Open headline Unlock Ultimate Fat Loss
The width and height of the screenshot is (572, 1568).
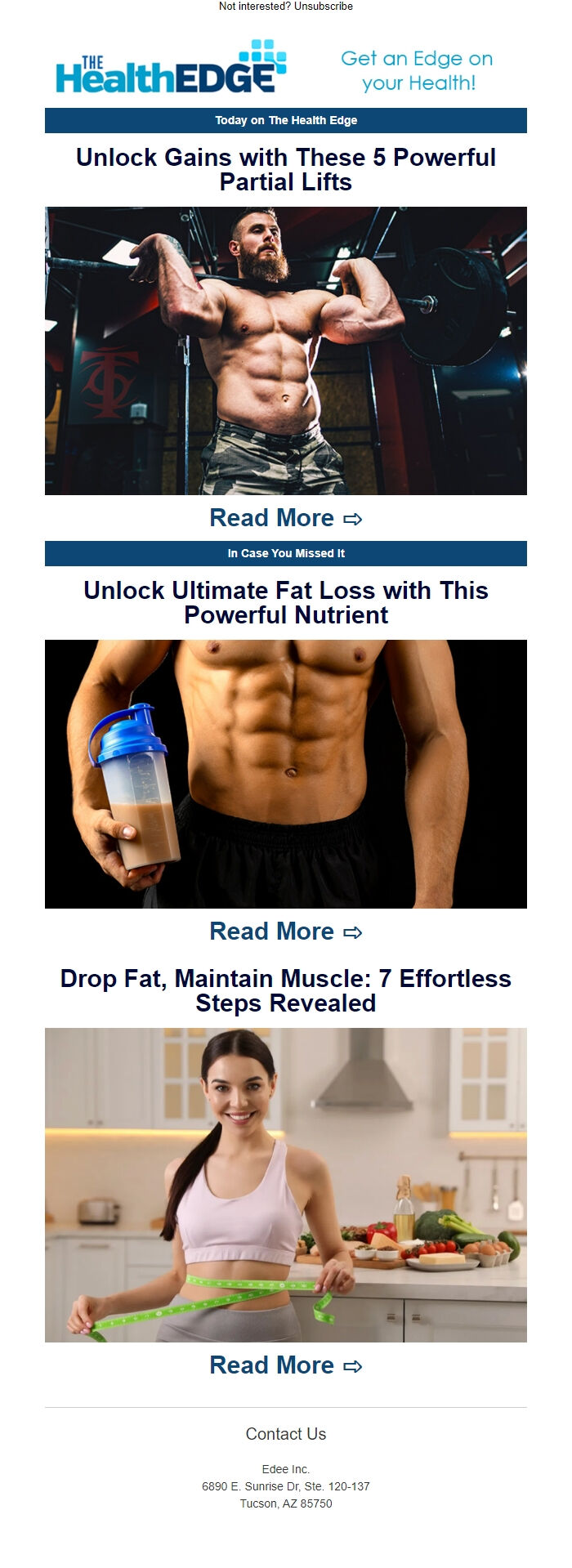click(x=285, y=603)
